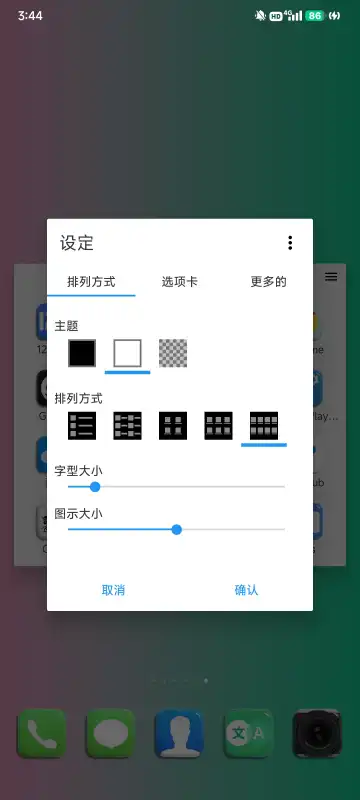Choose the transparent checkered theme swatch
360x800 pixels.
[173, 353]
